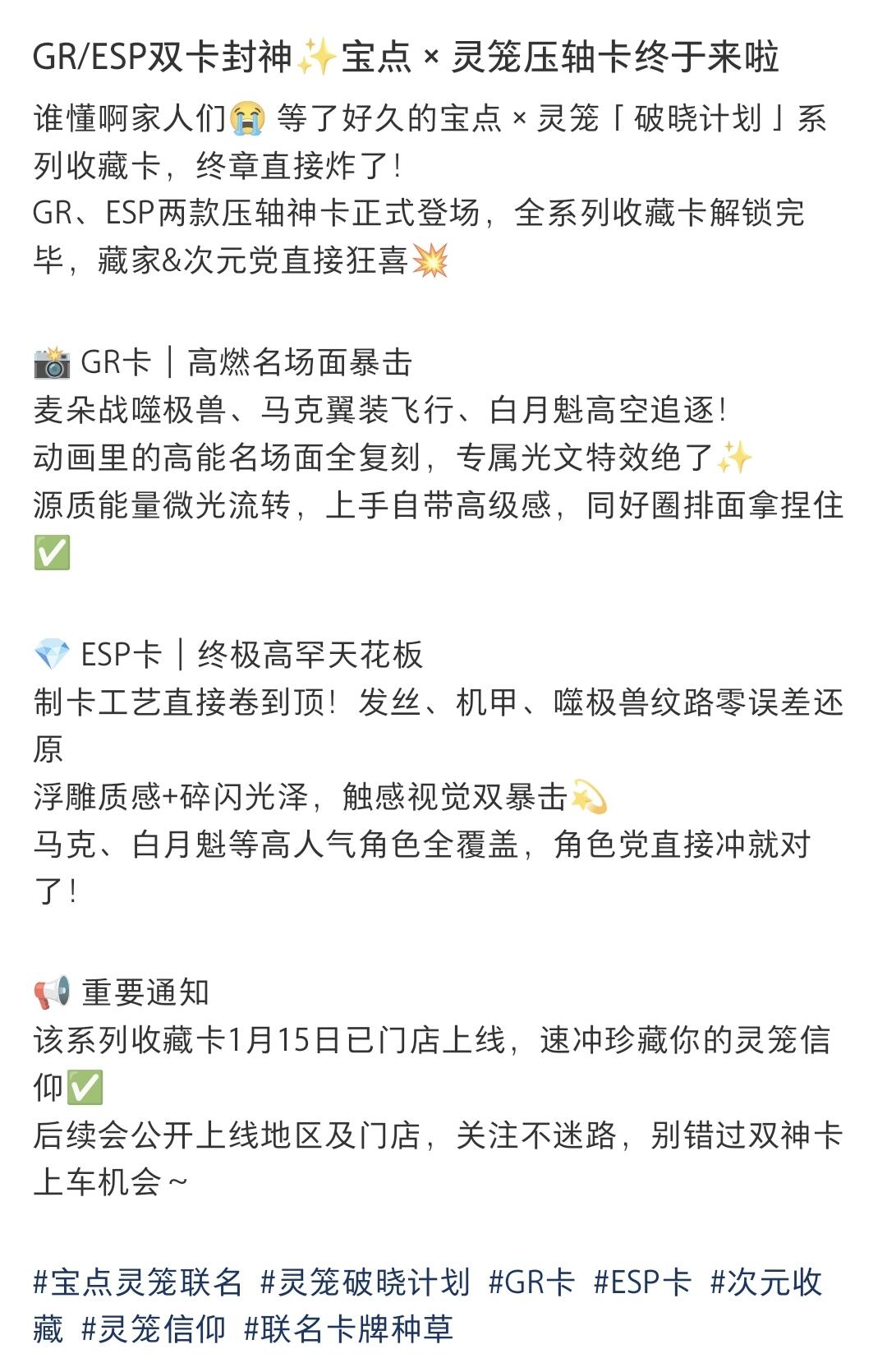This screenshot has height=1372, width=887.
Task: View posts tagged #GR卡
Action: [531, 1282]
